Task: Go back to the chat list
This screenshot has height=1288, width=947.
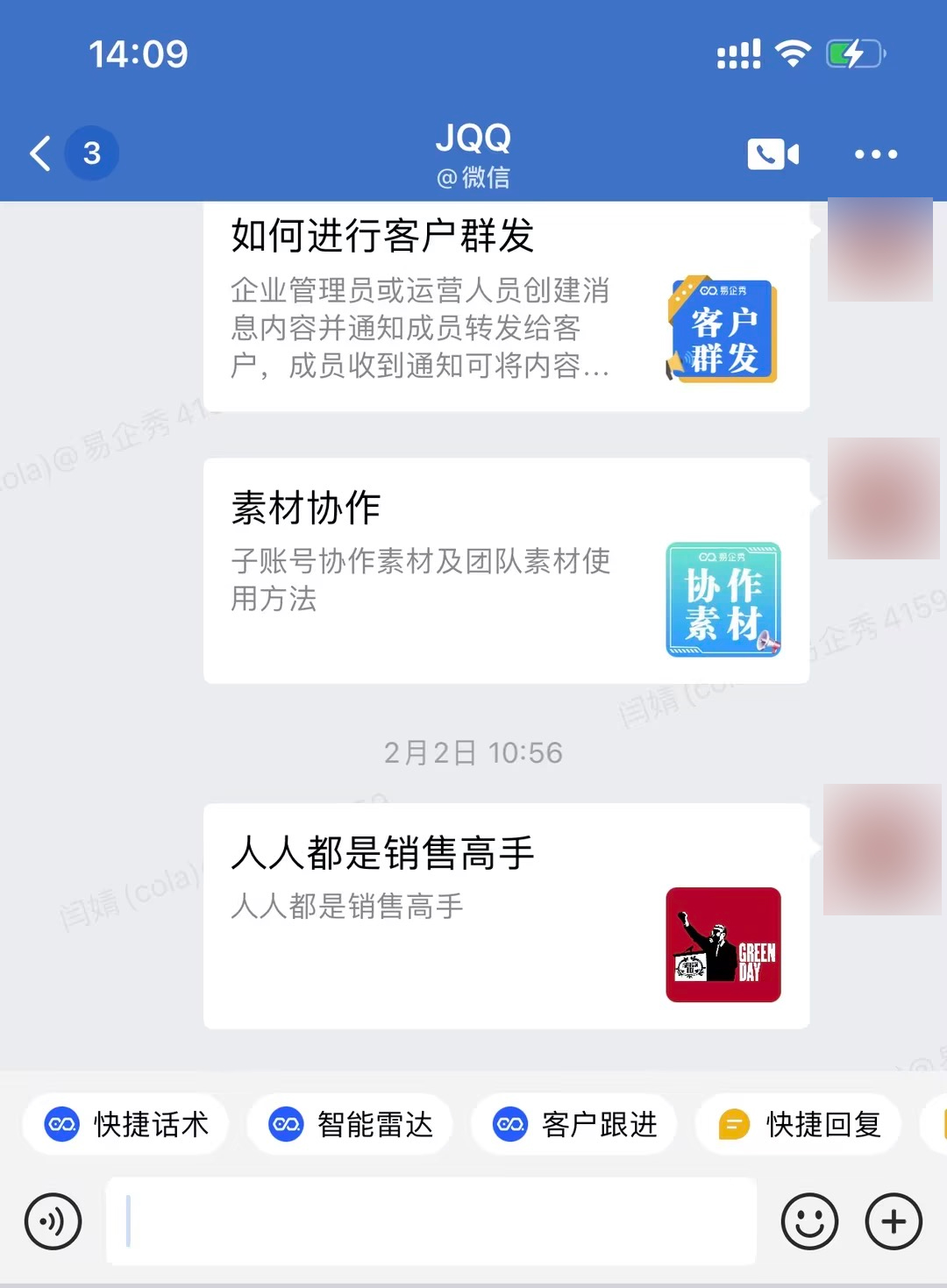Action: 41,153
